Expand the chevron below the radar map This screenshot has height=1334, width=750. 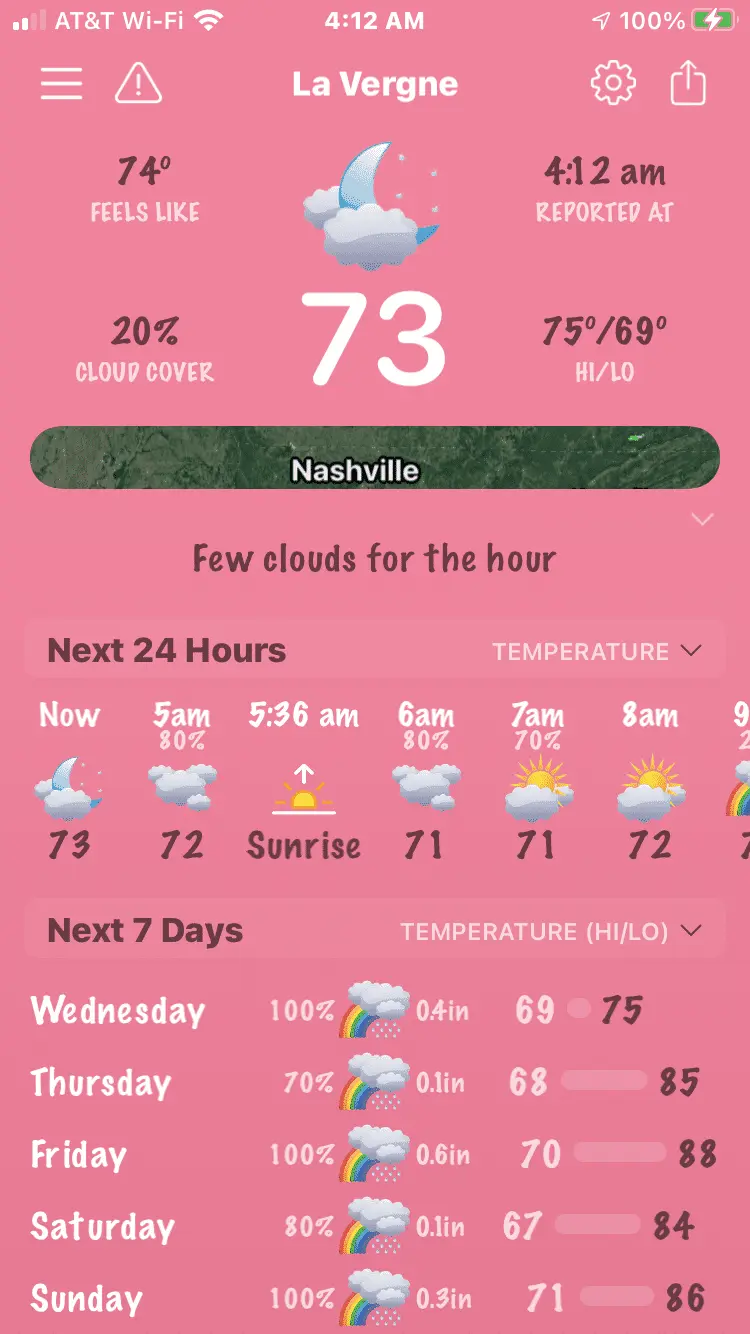point(702,519)
